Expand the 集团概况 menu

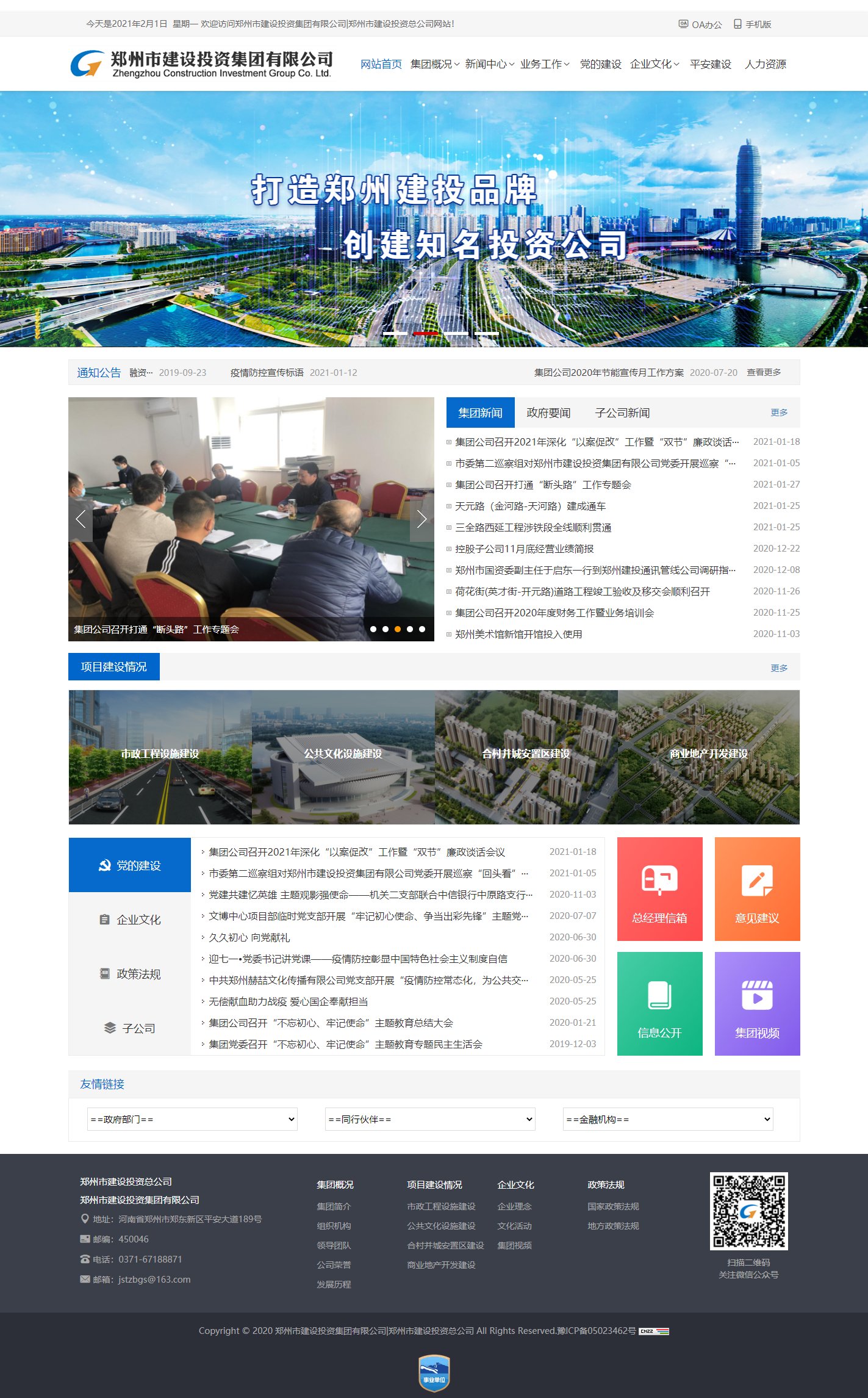[x=434, y=64]
